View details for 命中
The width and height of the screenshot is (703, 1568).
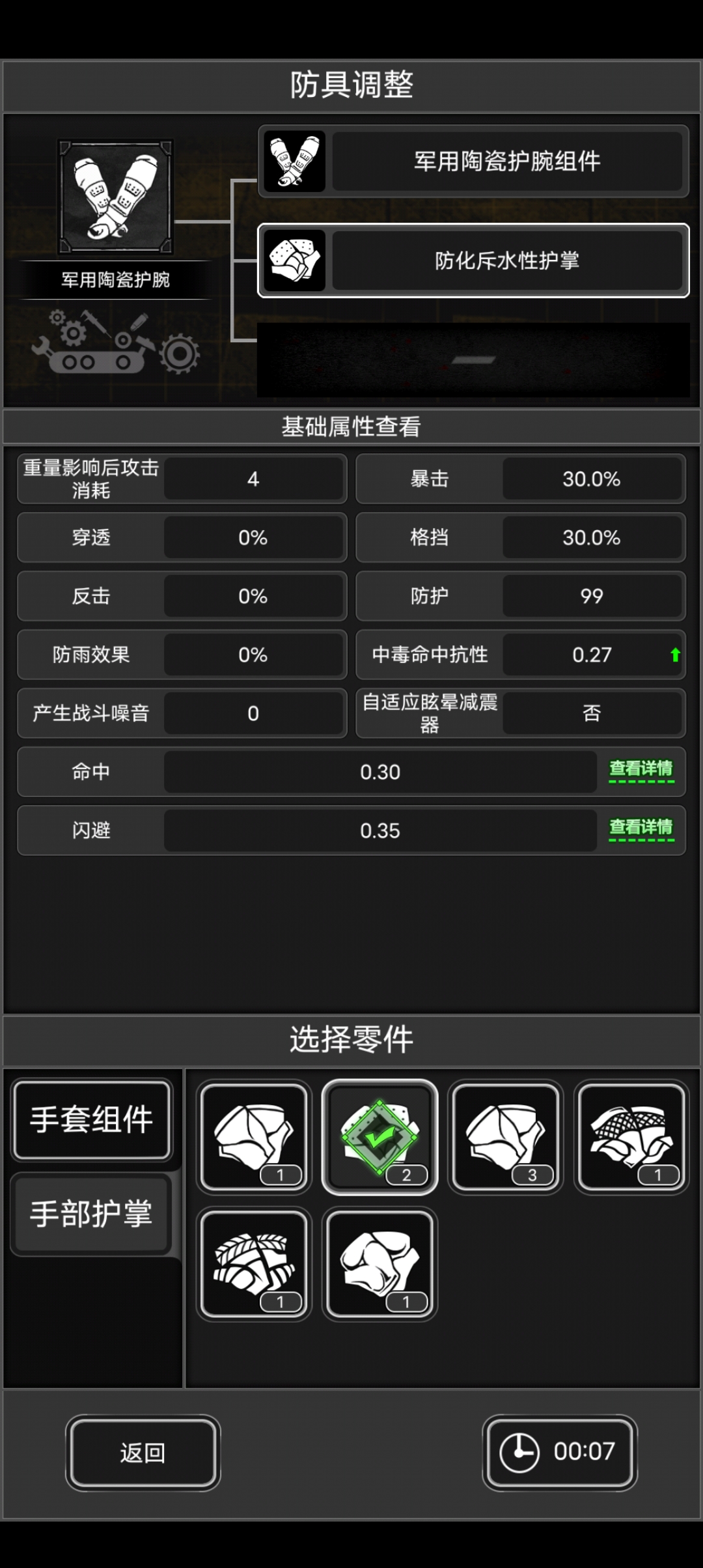[x=641, y=771]
